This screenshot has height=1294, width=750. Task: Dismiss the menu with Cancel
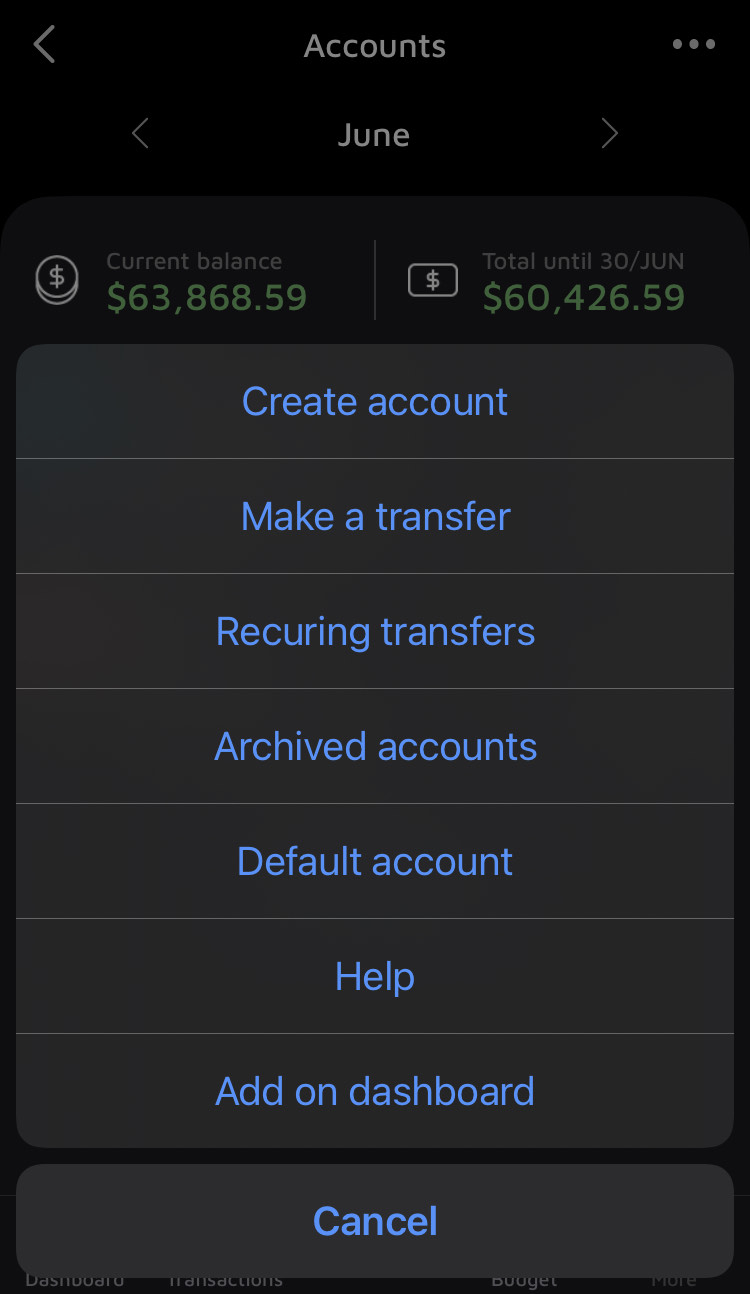(375, 1221)
